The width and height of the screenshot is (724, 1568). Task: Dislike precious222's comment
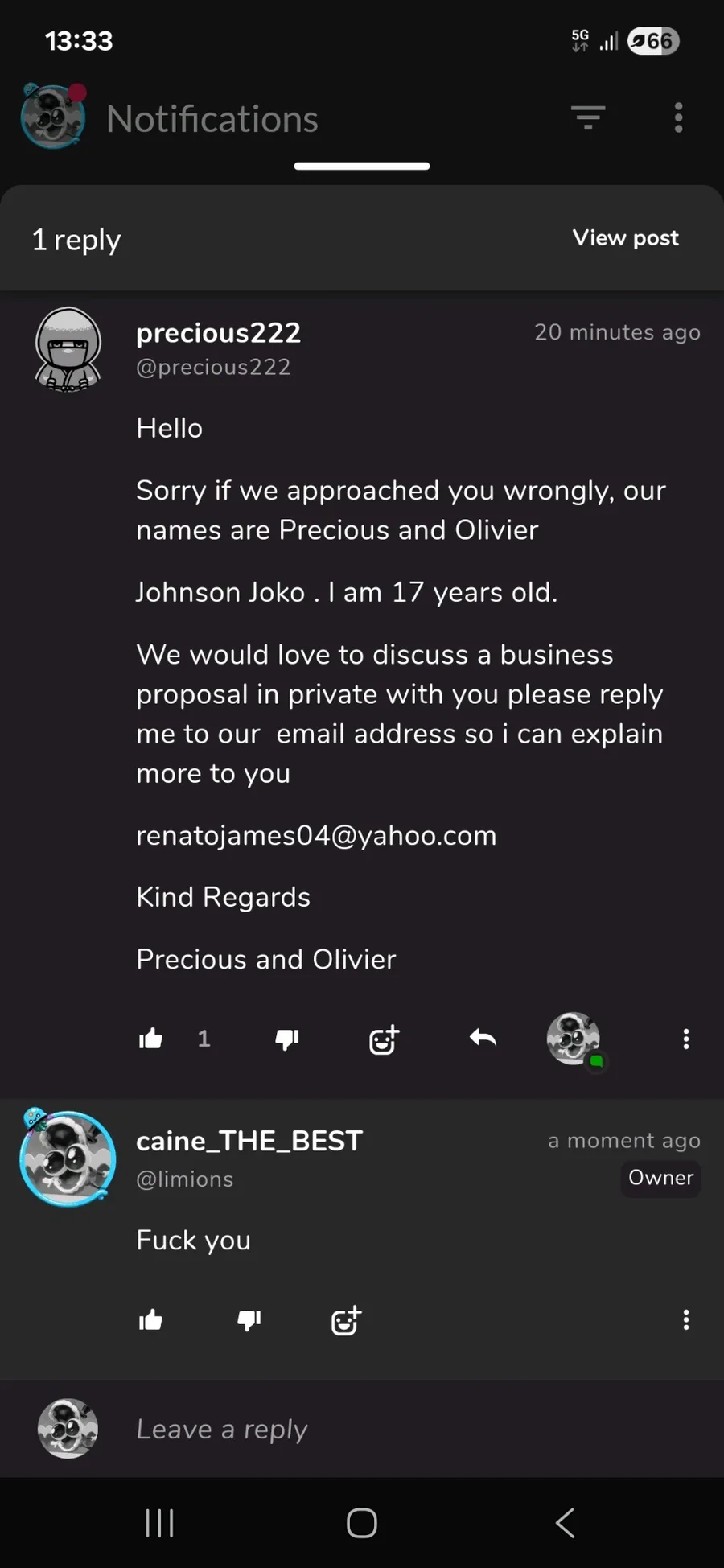click(286, 1039)
